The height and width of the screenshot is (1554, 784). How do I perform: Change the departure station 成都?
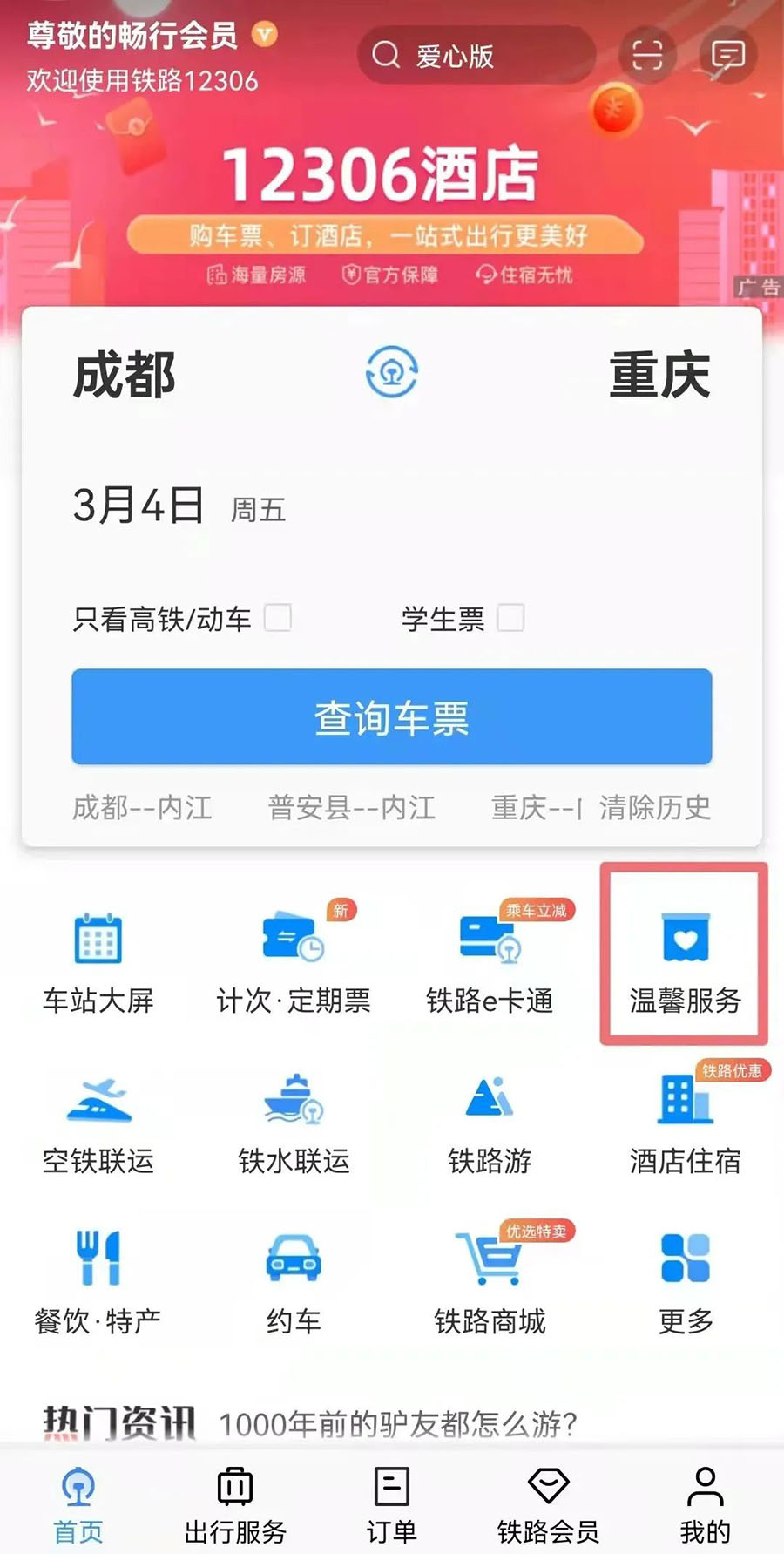point(125,376)
